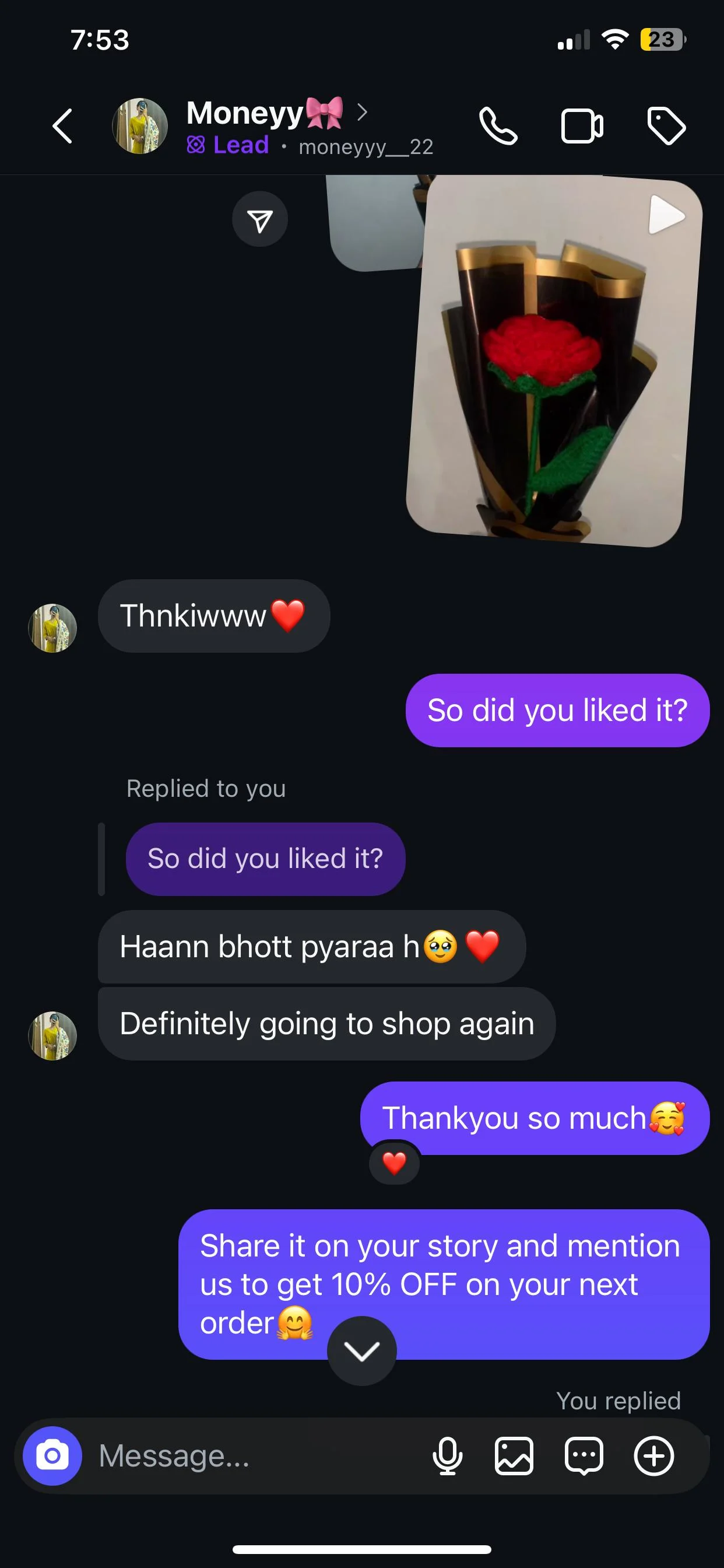Open the sticker picker icon
Screen dimensions: 724x1568
585,1456
